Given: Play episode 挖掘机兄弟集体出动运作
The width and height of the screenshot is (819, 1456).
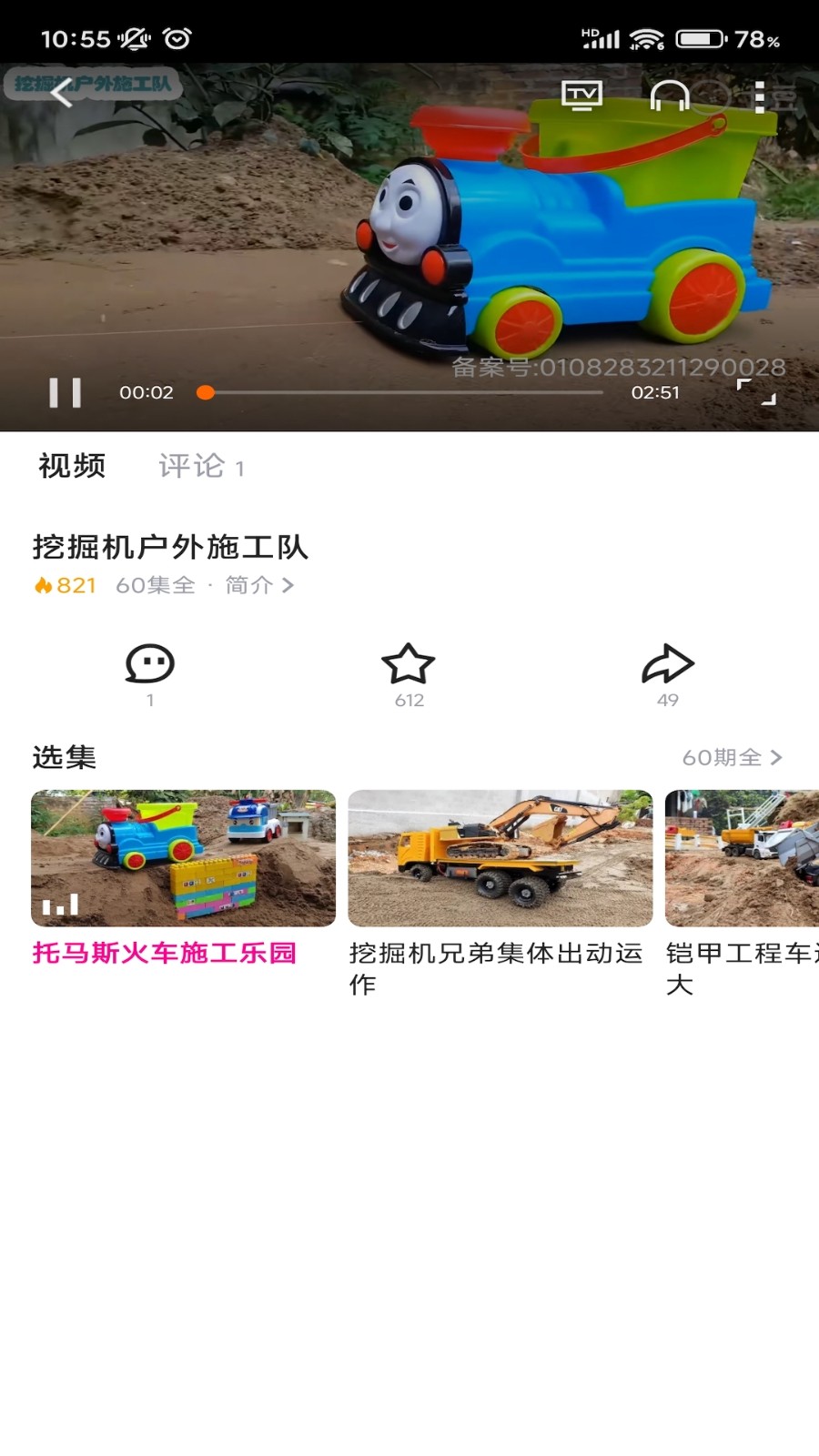Looking at the screenshot, I should (x=500, y=857).
